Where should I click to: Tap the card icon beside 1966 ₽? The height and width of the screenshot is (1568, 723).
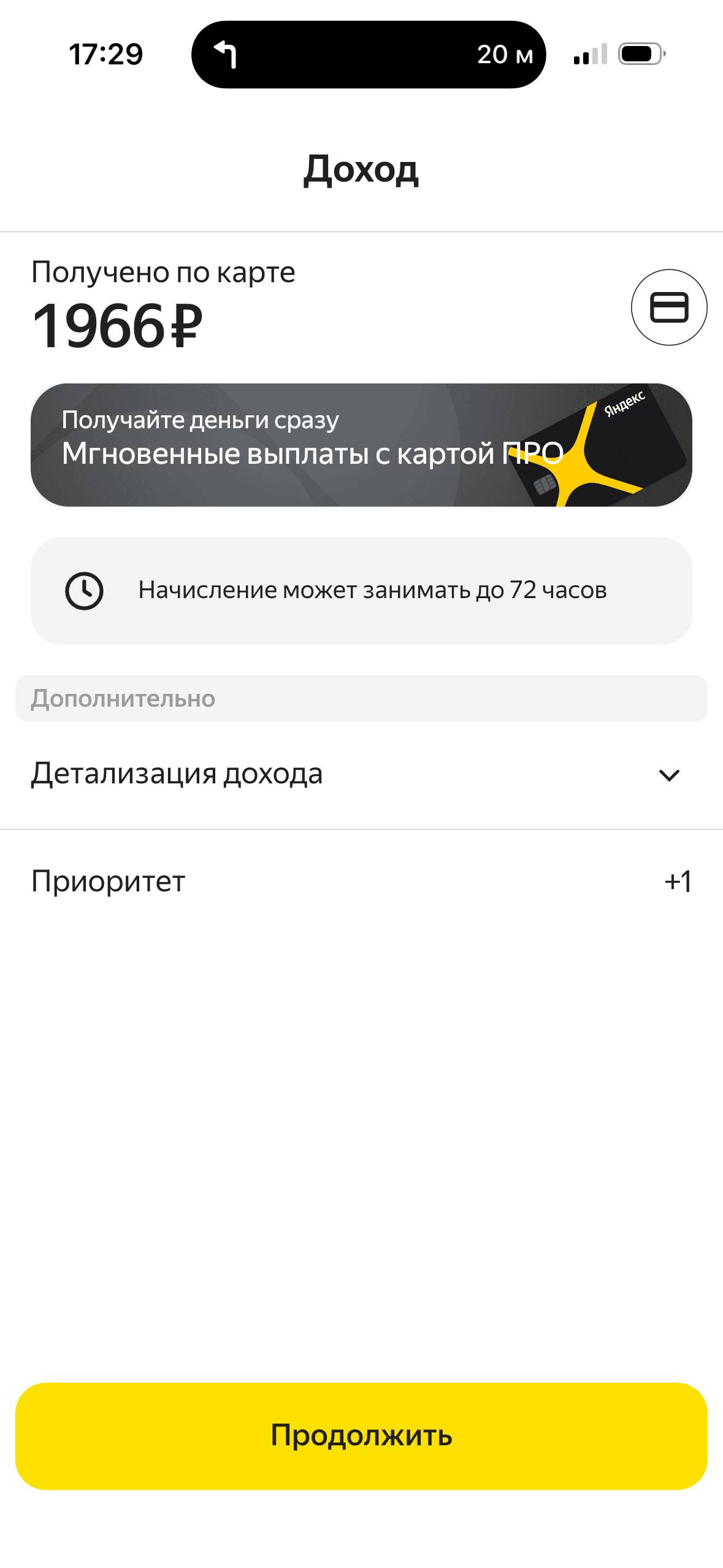[x=668, y=307]
